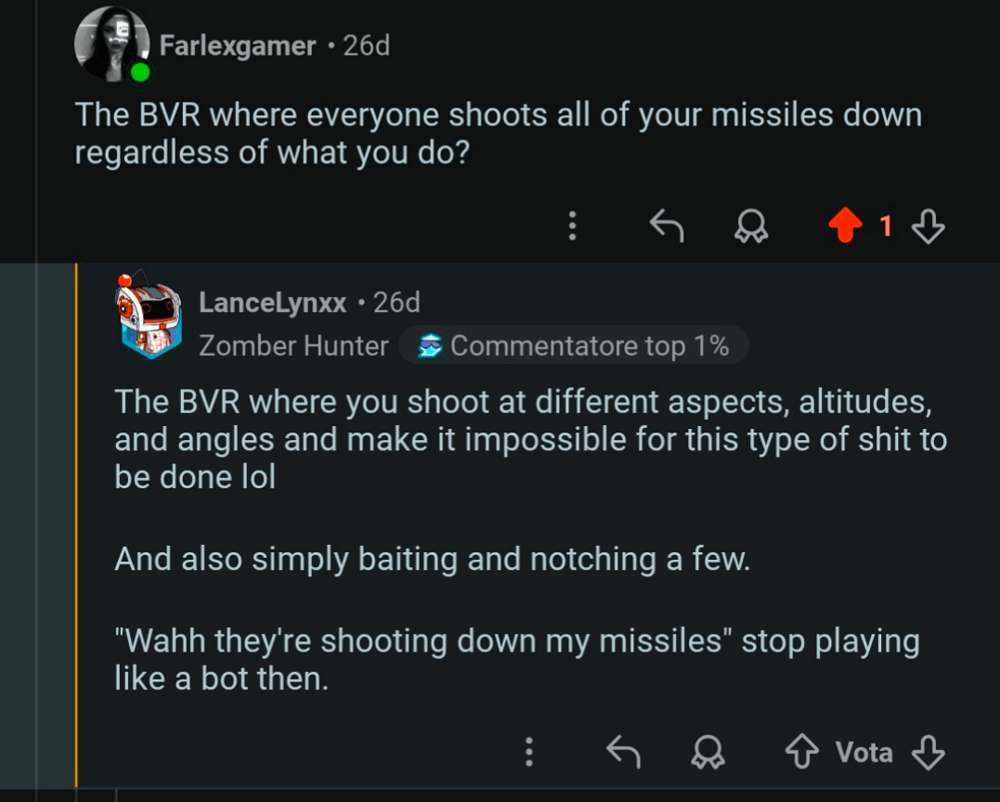Open Farlexgamer's username link
Image resolution: width=1000 pixels, height=802 pixels.
point(237,46)
